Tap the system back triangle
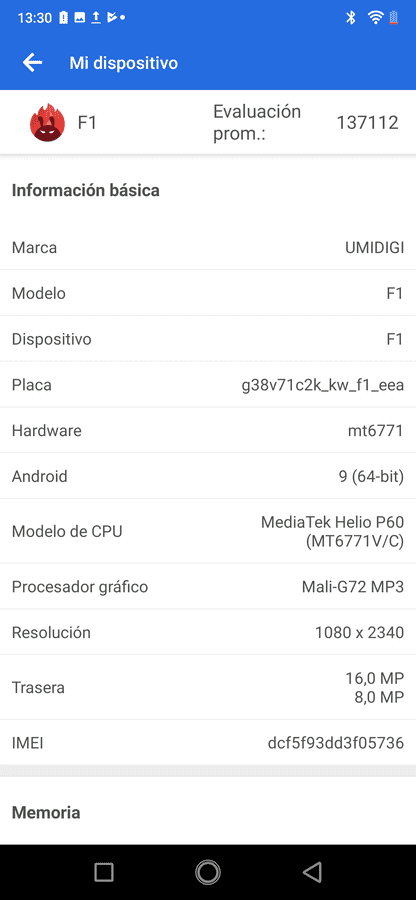416x900 pixels. coord(312,872)
